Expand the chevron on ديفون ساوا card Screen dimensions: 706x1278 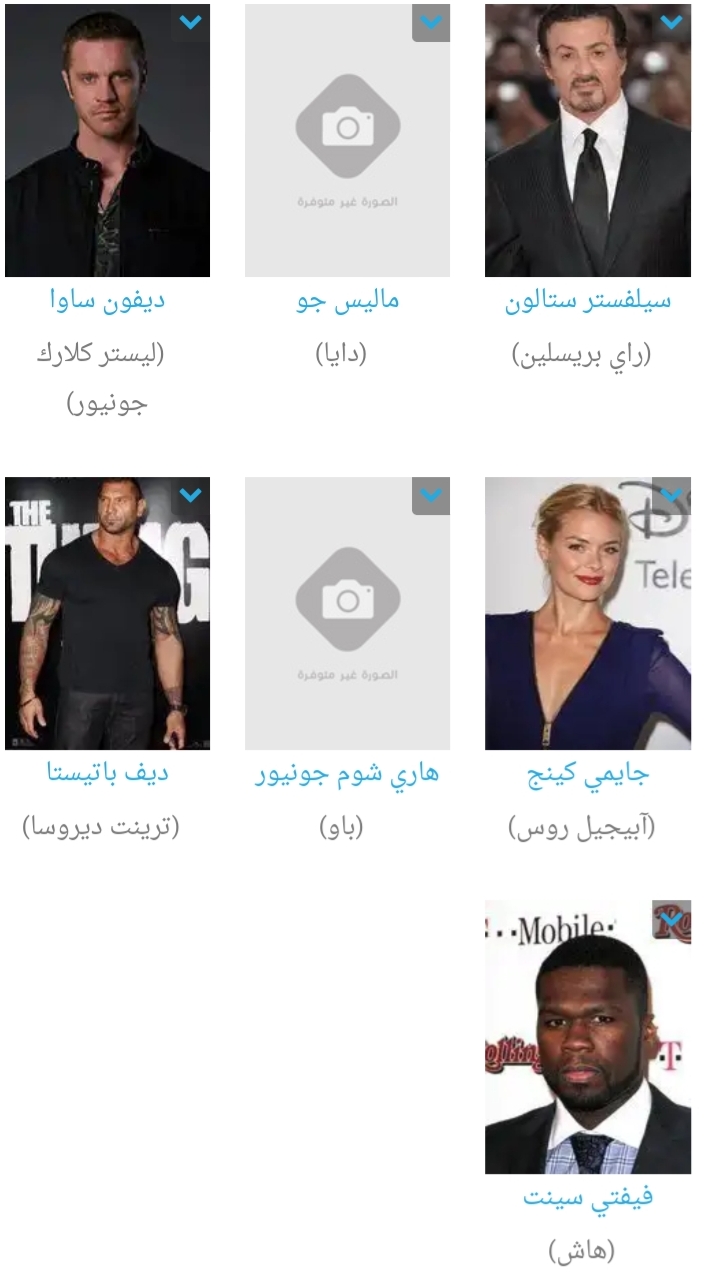190,23
